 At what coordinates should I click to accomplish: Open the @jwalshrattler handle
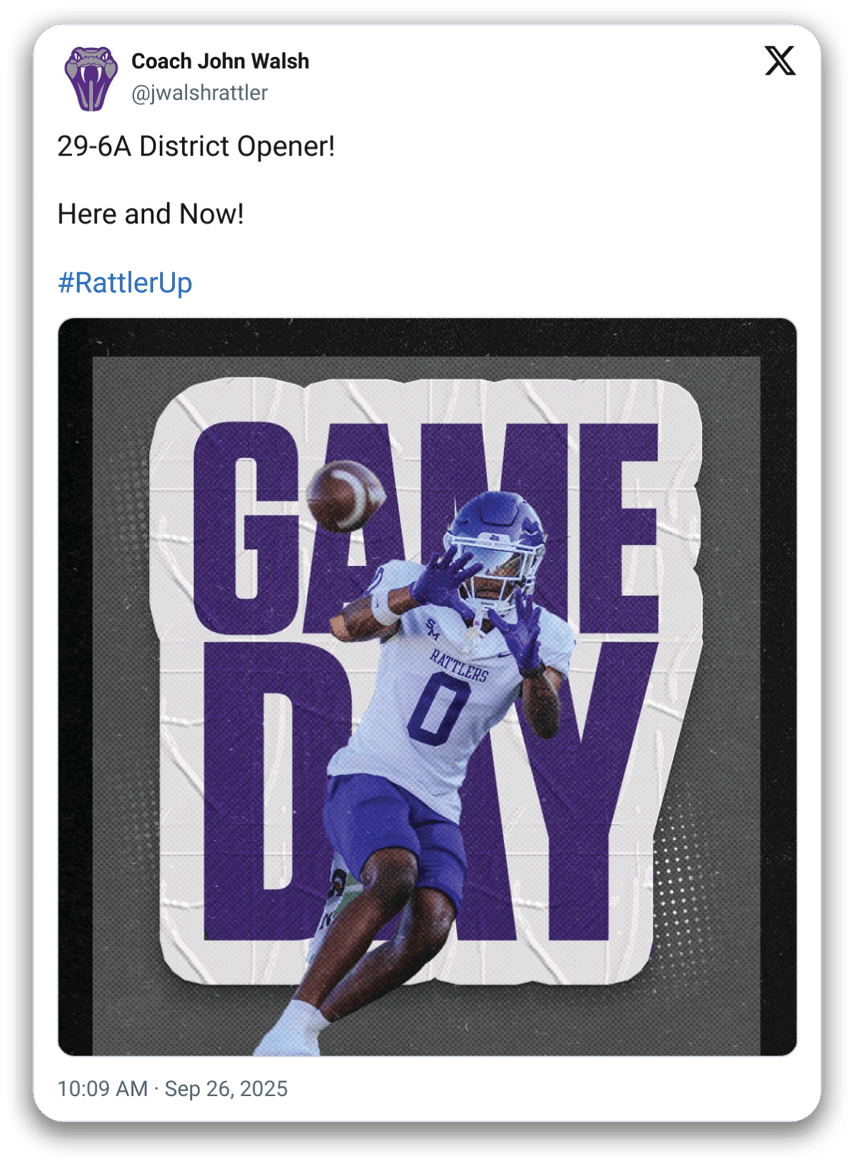tap(200, 93)
